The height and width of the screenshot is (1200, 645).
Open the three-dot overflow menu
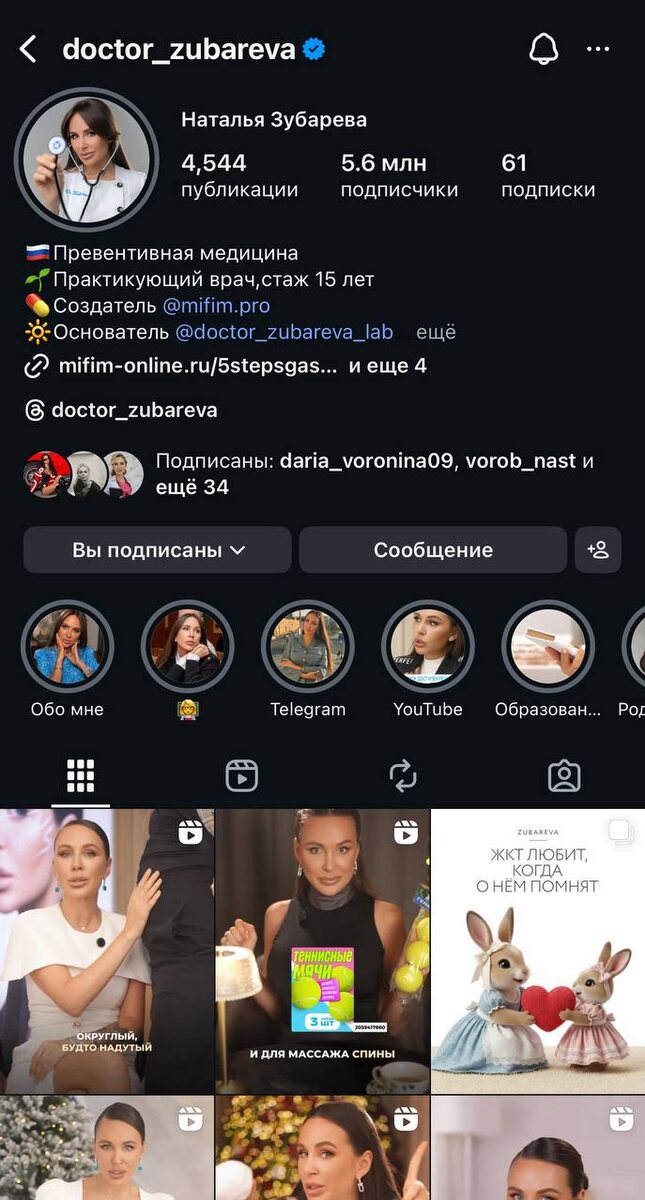pyautogui.click(x=598, y=49)
